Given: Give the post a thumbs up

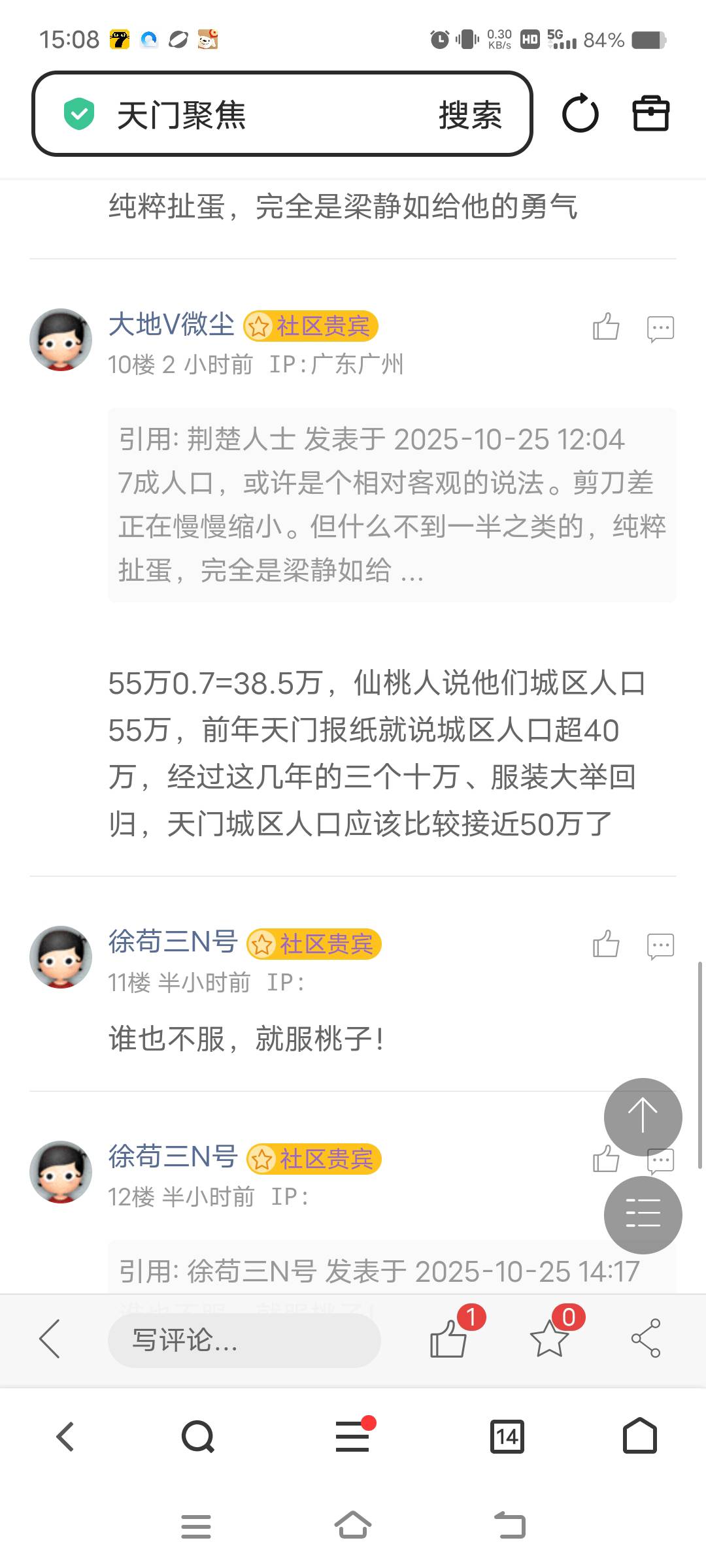Looking at the screenshot, I should [x=448, y=1339].
